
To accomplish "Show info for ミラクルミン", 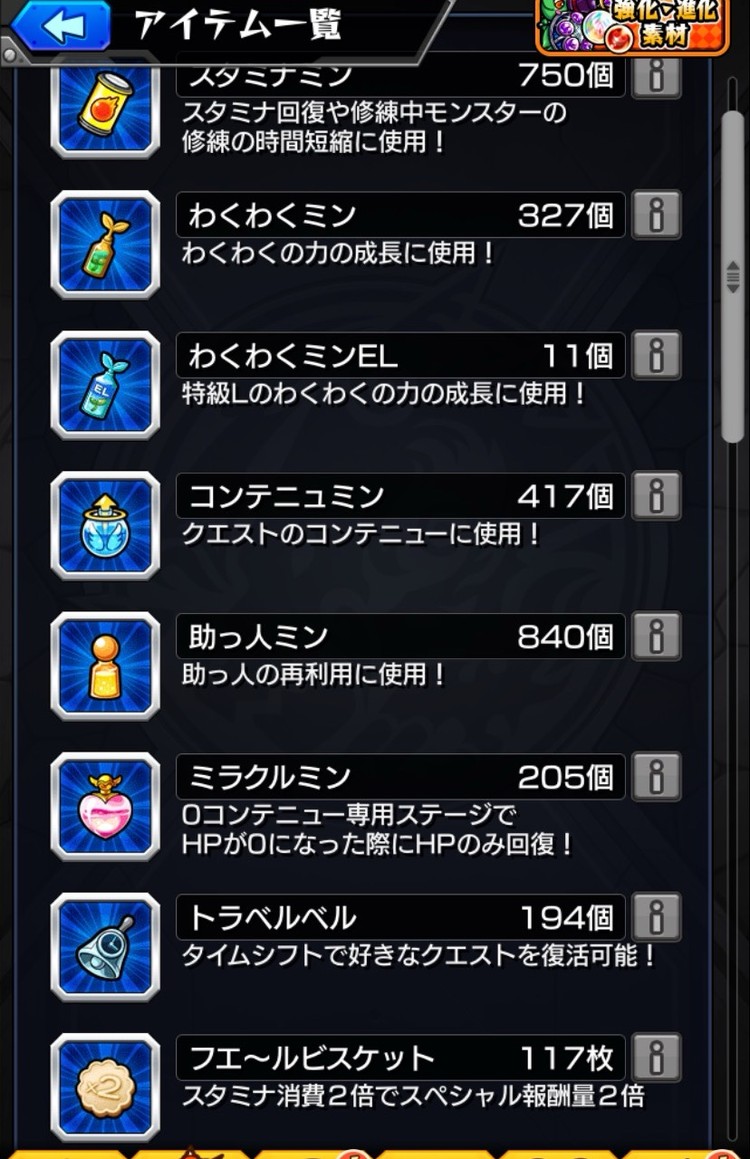I will point(657,777).
